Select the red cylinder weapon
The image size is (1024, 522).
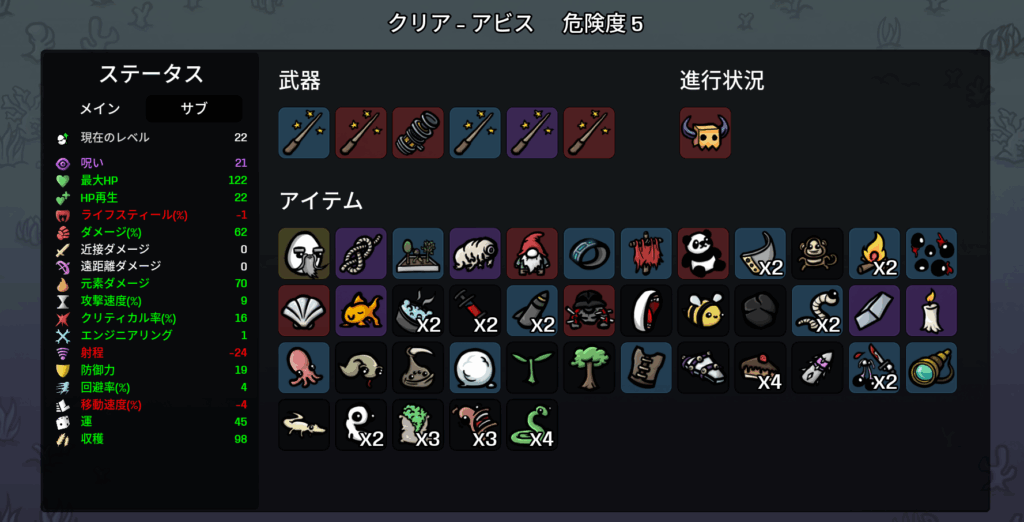coord(418,133)
